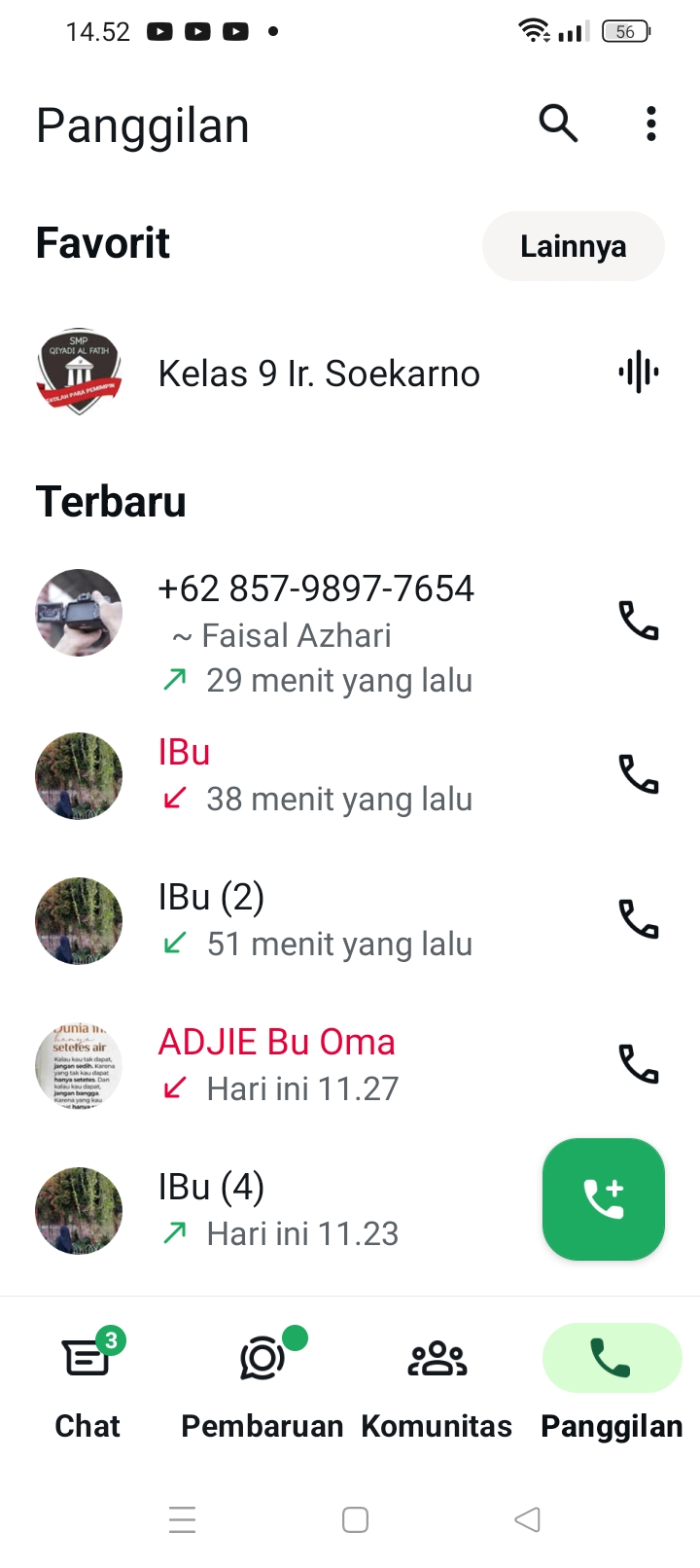Screen dimensions: 700x1568
Task: Call IBu using the phone icon
Action: coord(638,774)
